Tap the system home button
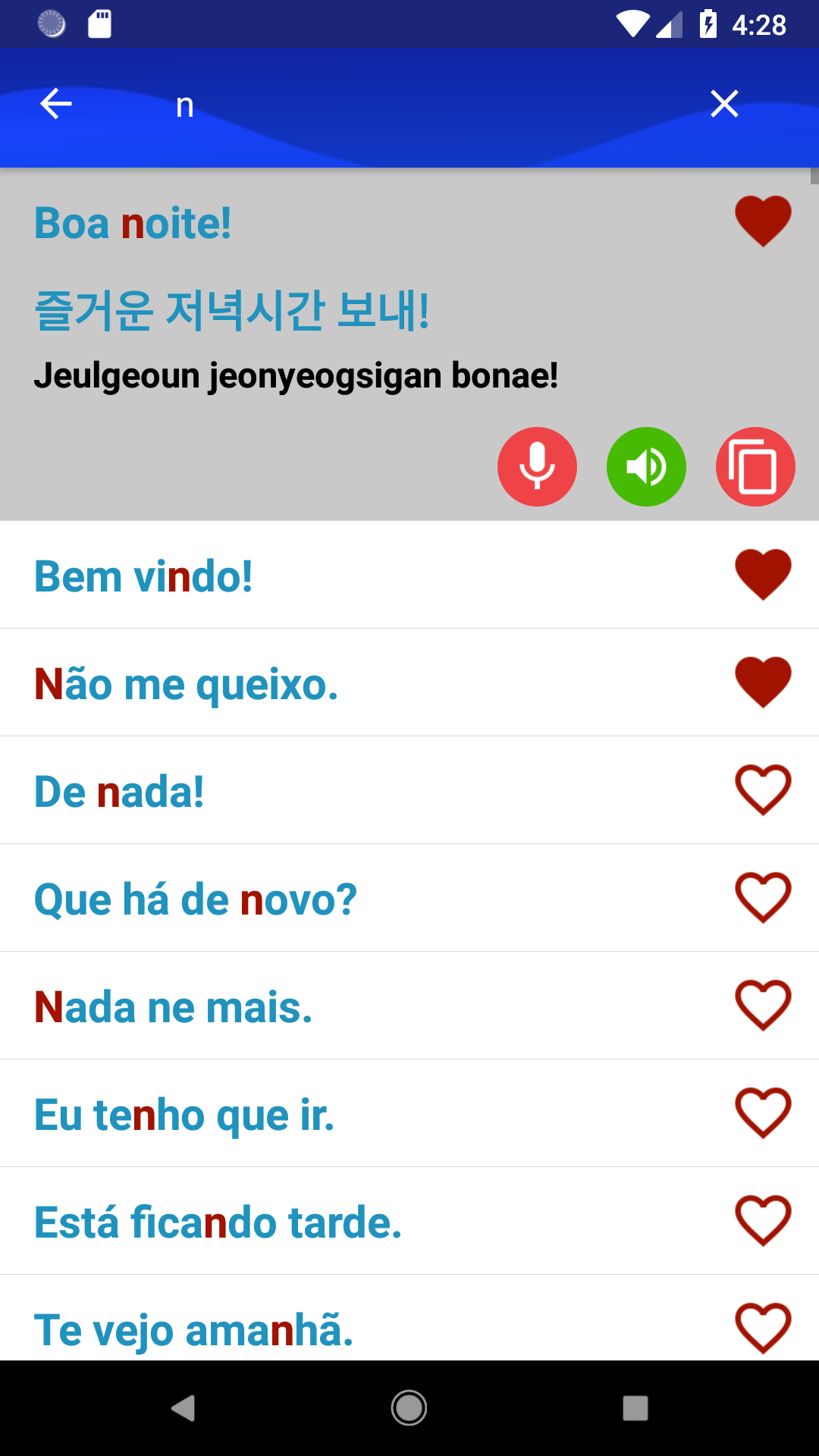This screenshot has width=819, height=1456. 409,1408
